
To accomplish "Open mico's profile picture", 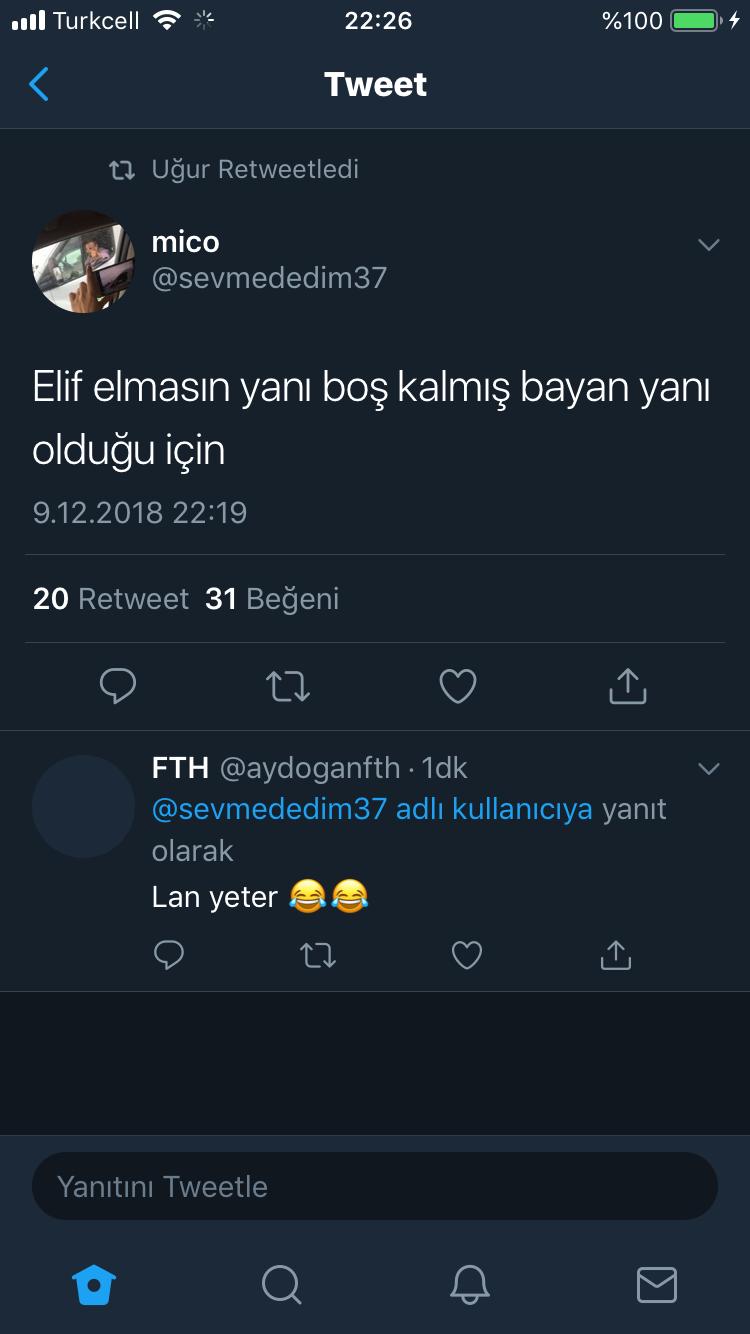I will point(83,261).
